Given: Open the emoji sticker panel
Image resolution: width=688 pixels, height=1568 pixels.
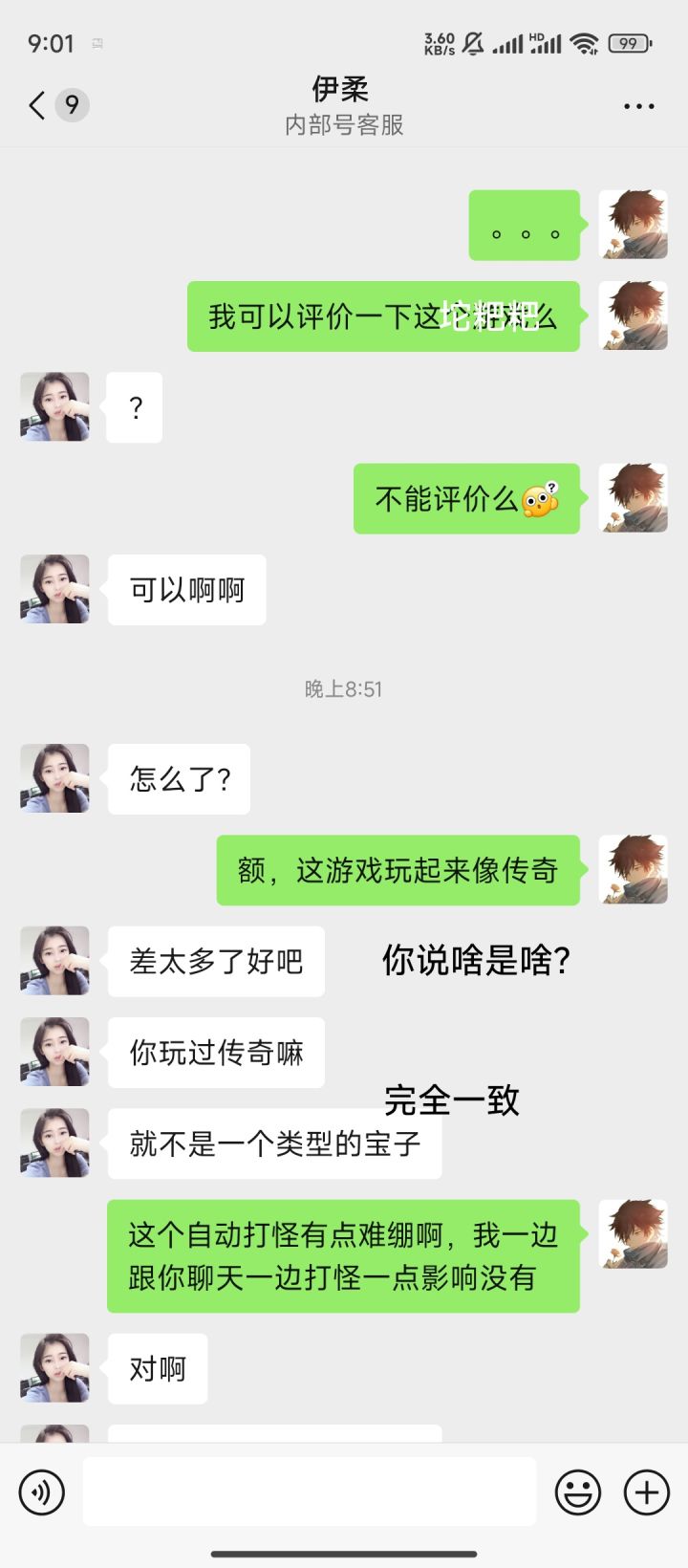Looking at the screenshot, I should point(578,1492).
